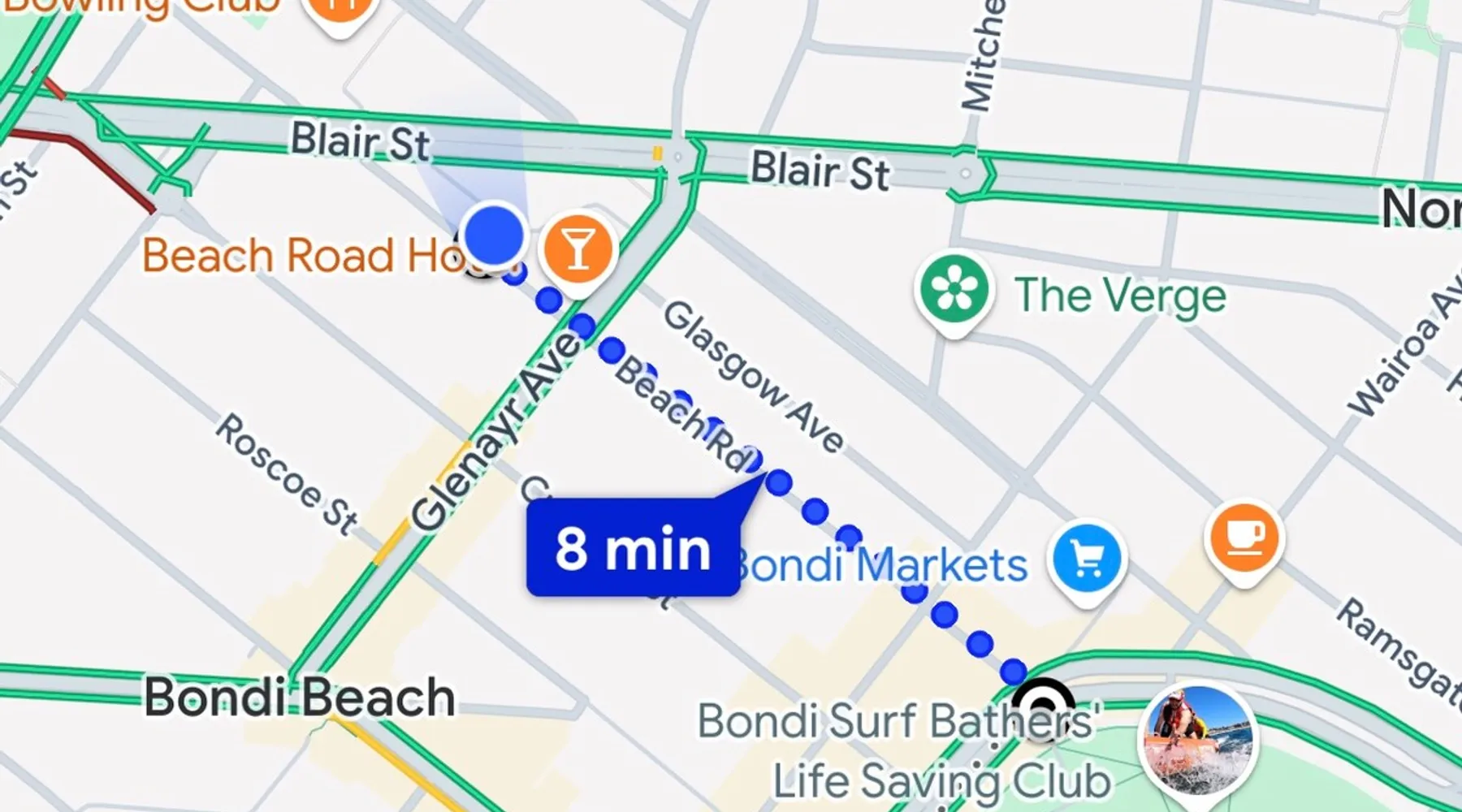Screen dimensions: 1462x812
Task: Tap the blue current location dot
Action: [x=493, y=234]
